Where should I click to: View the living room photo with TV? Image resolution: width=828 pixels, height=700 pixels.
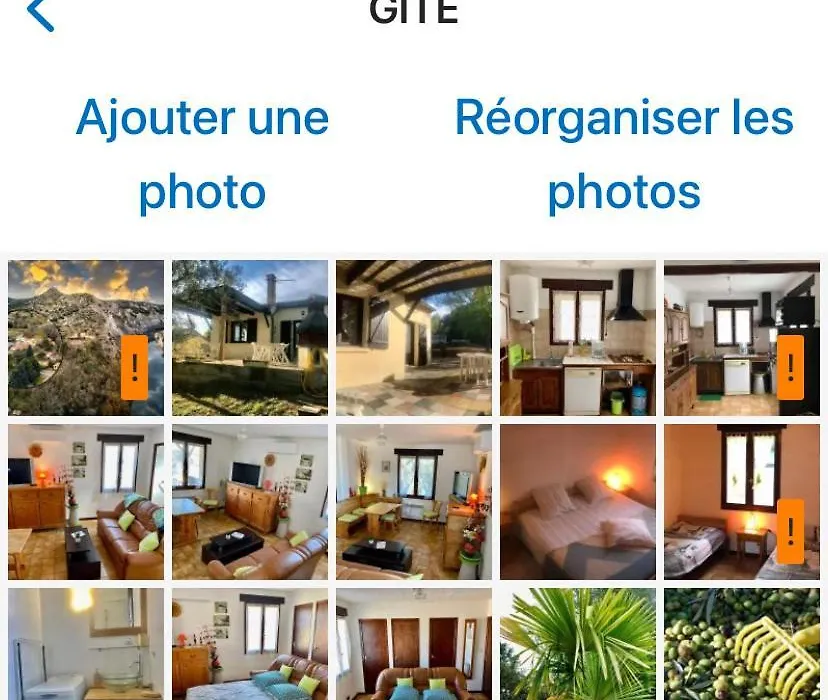pos(250,502)
